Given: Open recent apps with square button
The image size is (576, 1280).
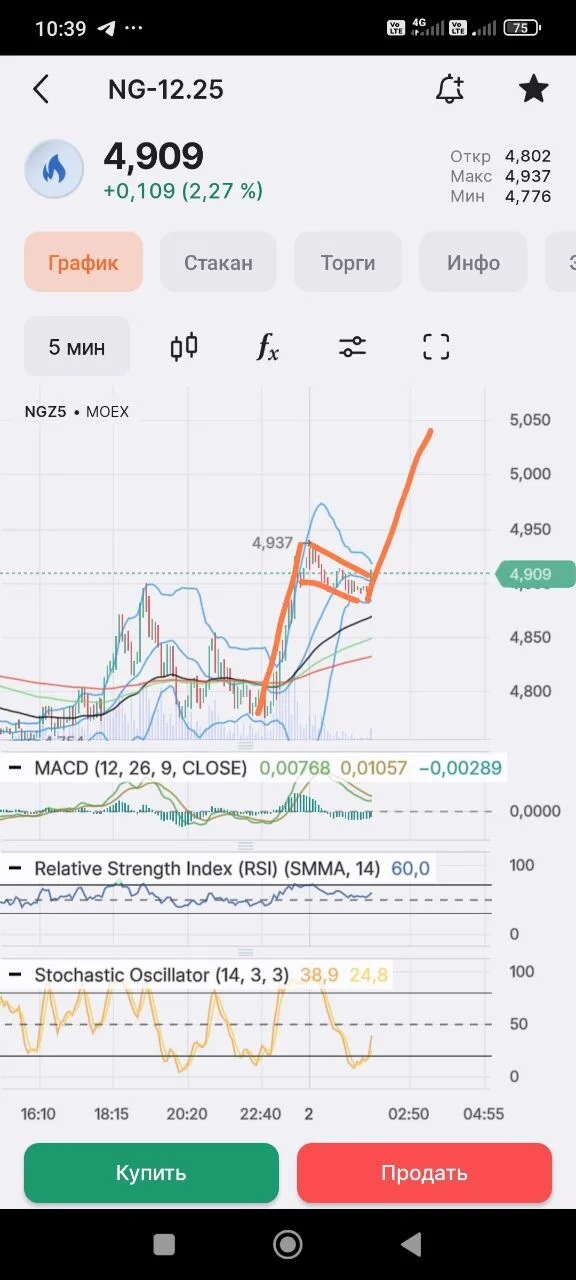Looking at the screenshot, I should tap(164, 1244).
